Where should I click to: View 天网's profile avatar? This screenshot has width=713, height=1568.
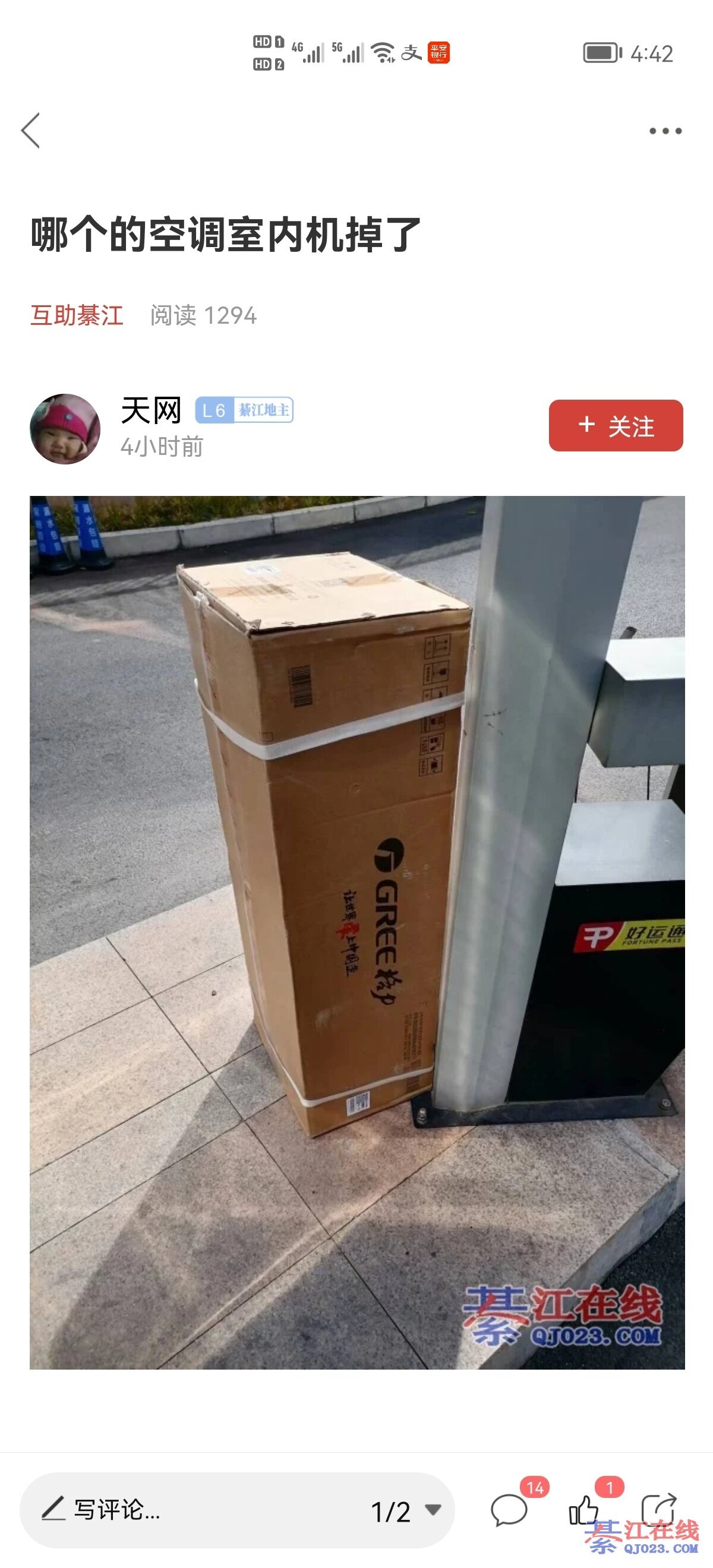[65, 429]
